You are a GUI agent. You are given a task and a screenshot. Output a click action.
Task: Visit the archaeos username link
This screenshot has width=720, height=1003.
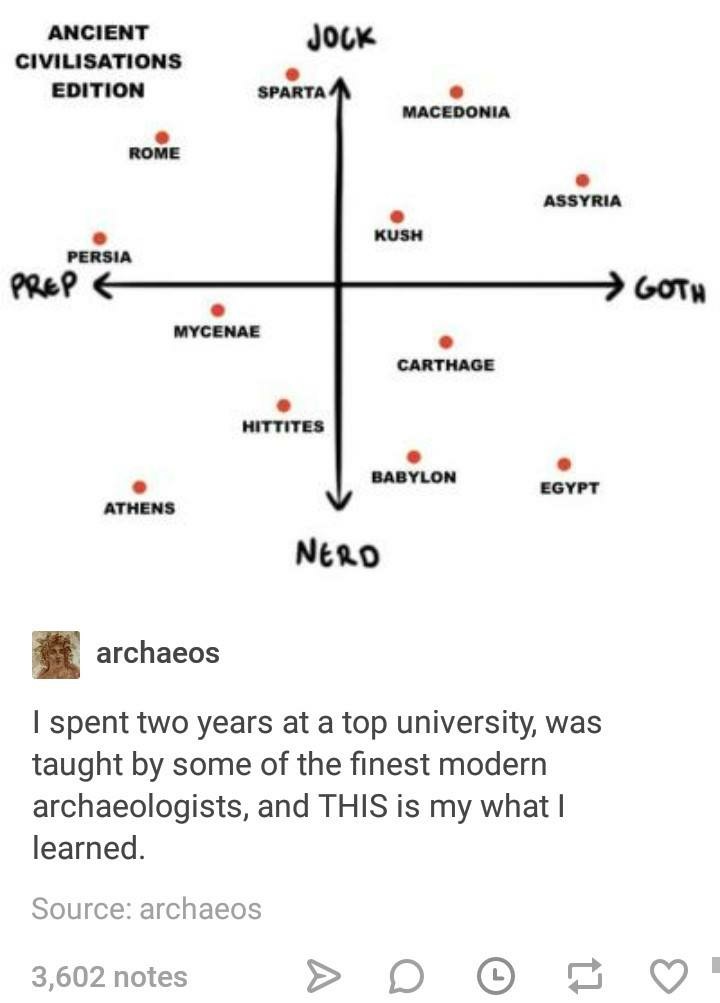[157, 653]
